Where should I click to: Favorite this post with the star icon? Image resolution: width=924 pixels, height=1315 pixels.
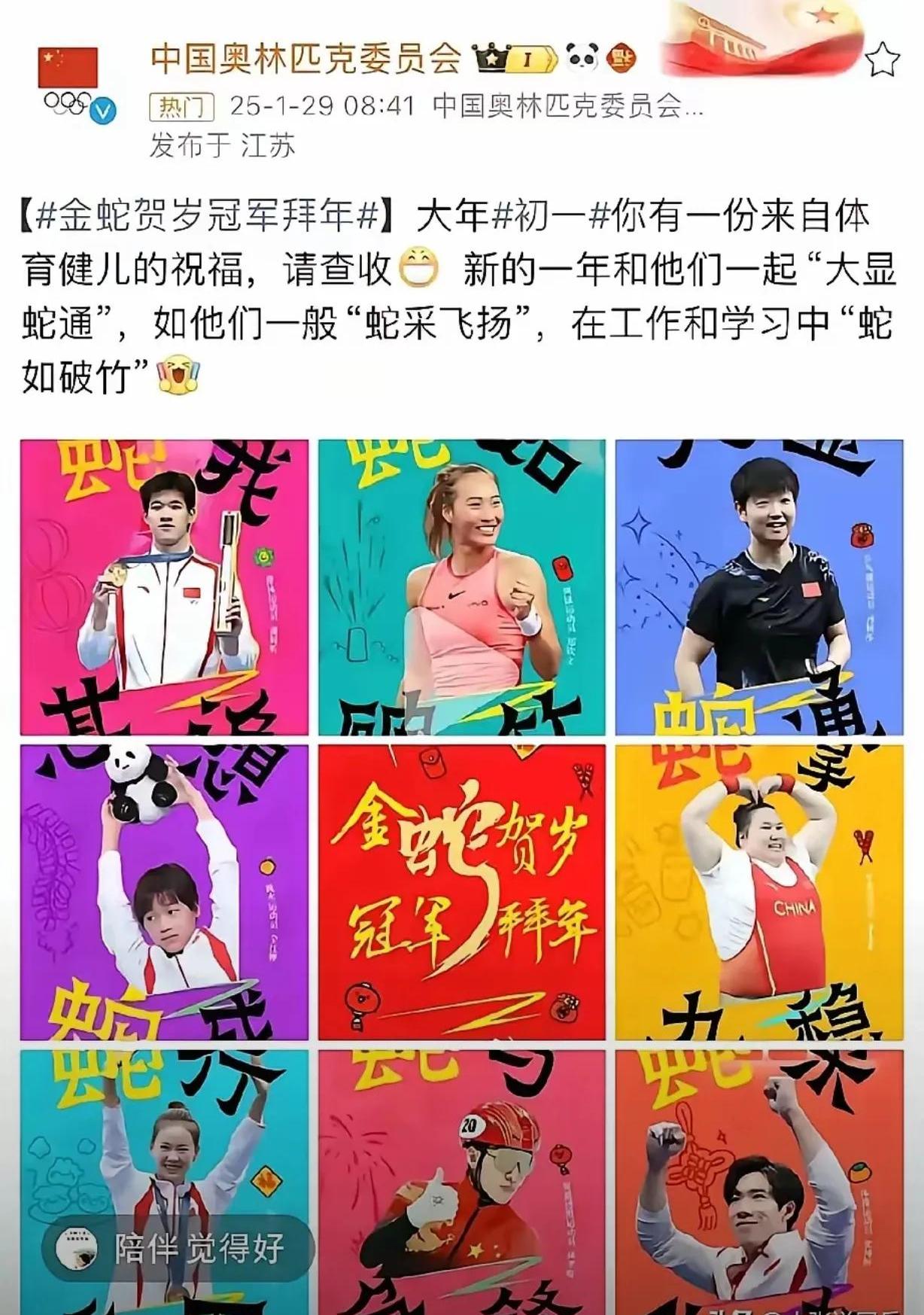click(x=883, y=60)
